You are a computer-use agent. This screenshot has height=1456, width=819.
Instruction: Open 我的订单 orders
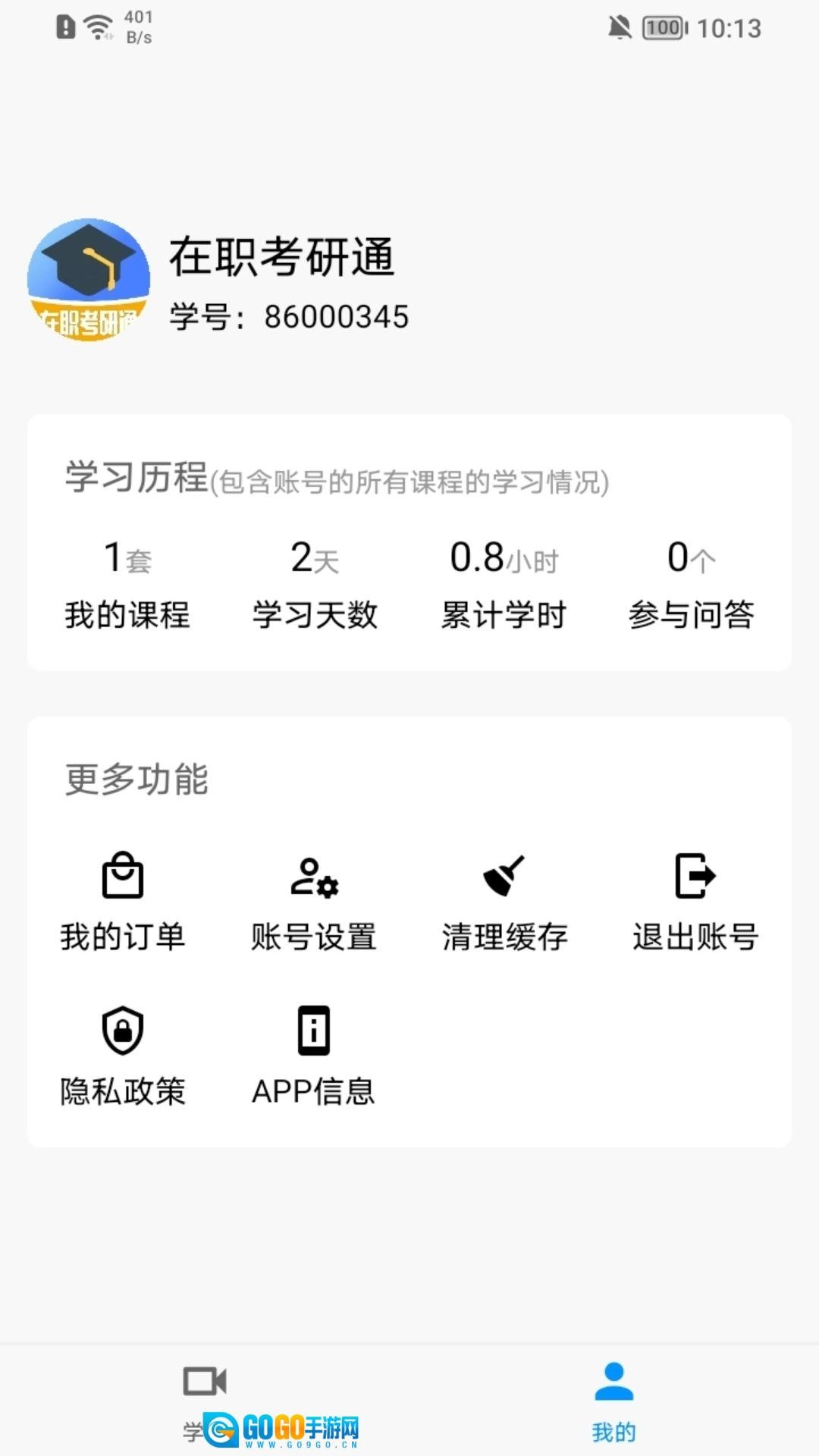[x=123, y=902]
